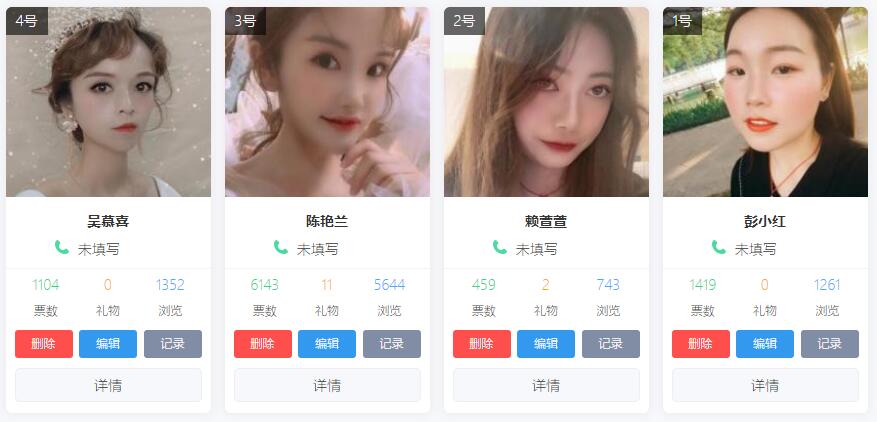Viewport: 877px width, 422px height.
Task: Edit contestant 彭小红
Action: pyautogui.click(x=765, y=344)
